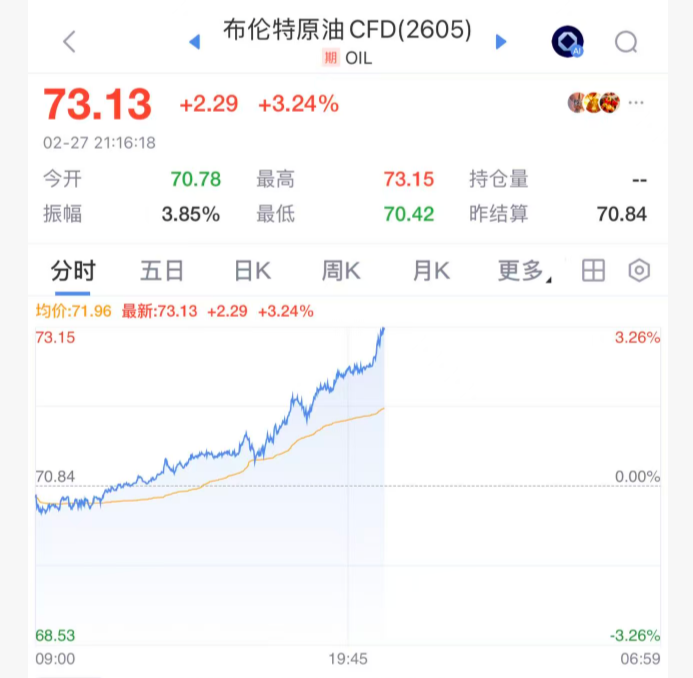
Task: Switch to the 月K chart tab
Action: [431, 271]
